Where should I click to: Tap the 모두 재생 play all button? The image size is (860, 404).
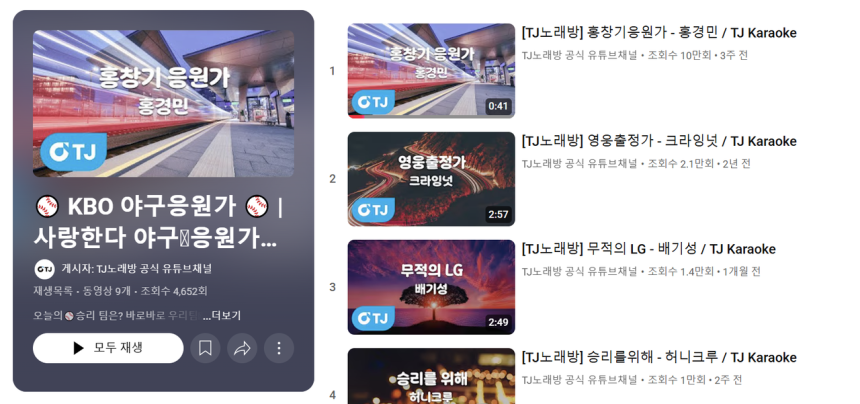(108, 348)
